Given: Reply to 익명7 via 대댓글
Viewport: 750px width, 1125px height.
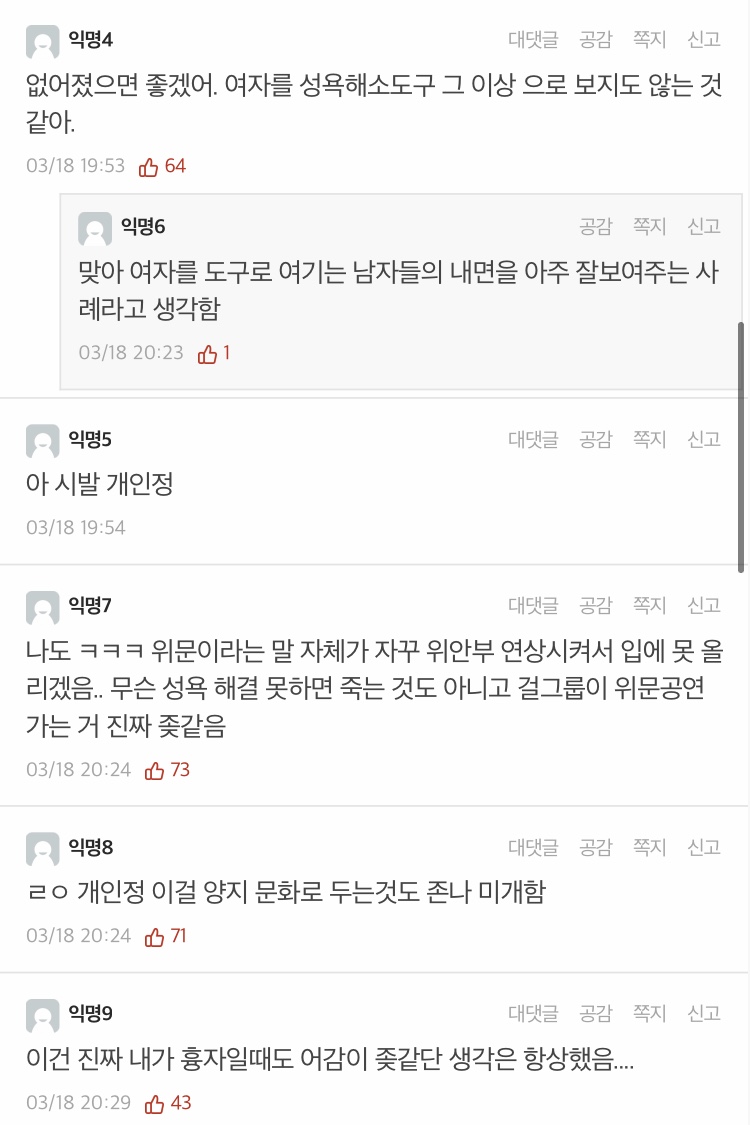Looking at the screenshot, I should coord(533,605).
